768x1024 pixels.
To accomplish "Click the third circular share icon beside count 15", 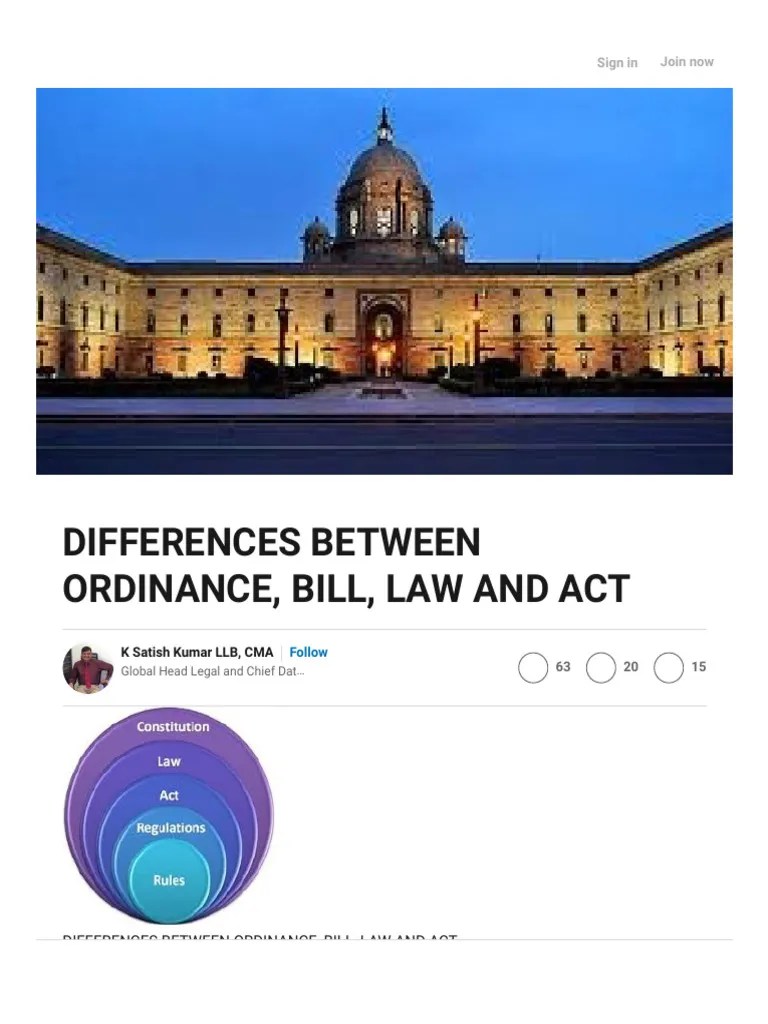I will (x=668, y=667).
